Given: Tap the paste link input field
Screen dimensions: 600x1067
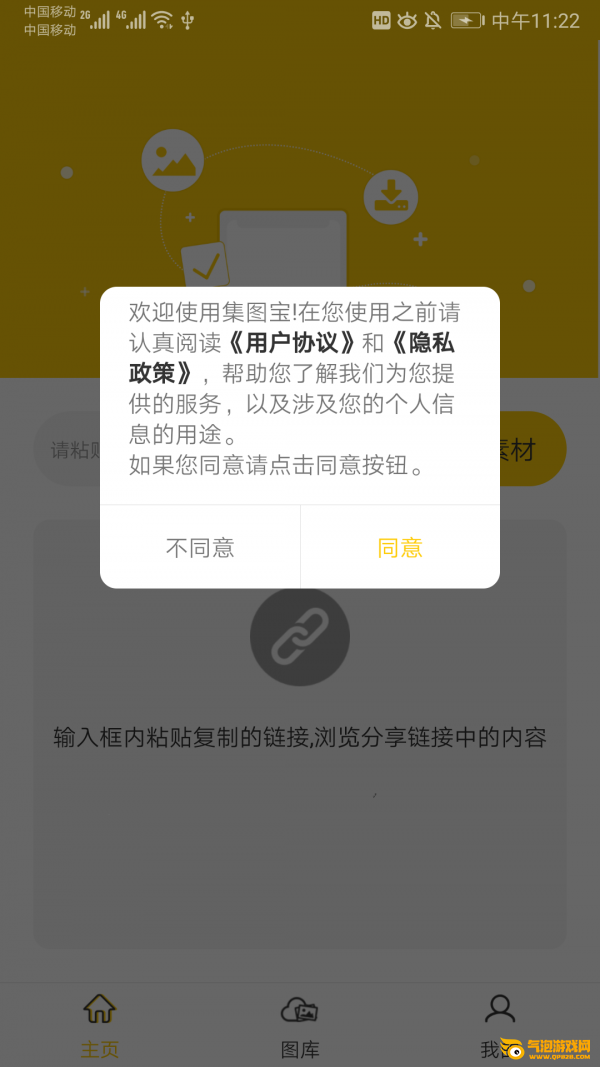Looking at the screenshot, I should (67, 449).
